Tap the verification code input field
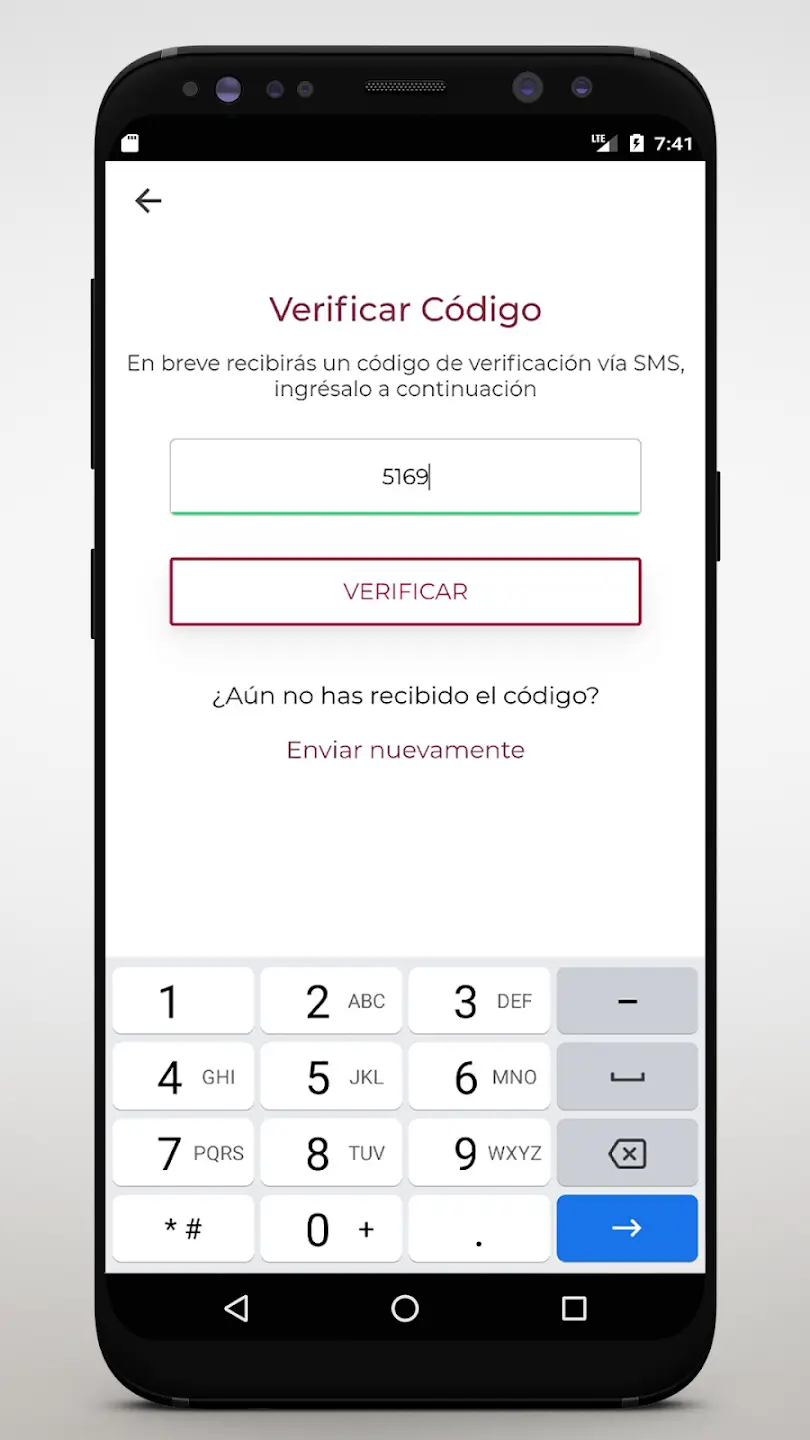 pyautogui.click(x=405, y=476)
